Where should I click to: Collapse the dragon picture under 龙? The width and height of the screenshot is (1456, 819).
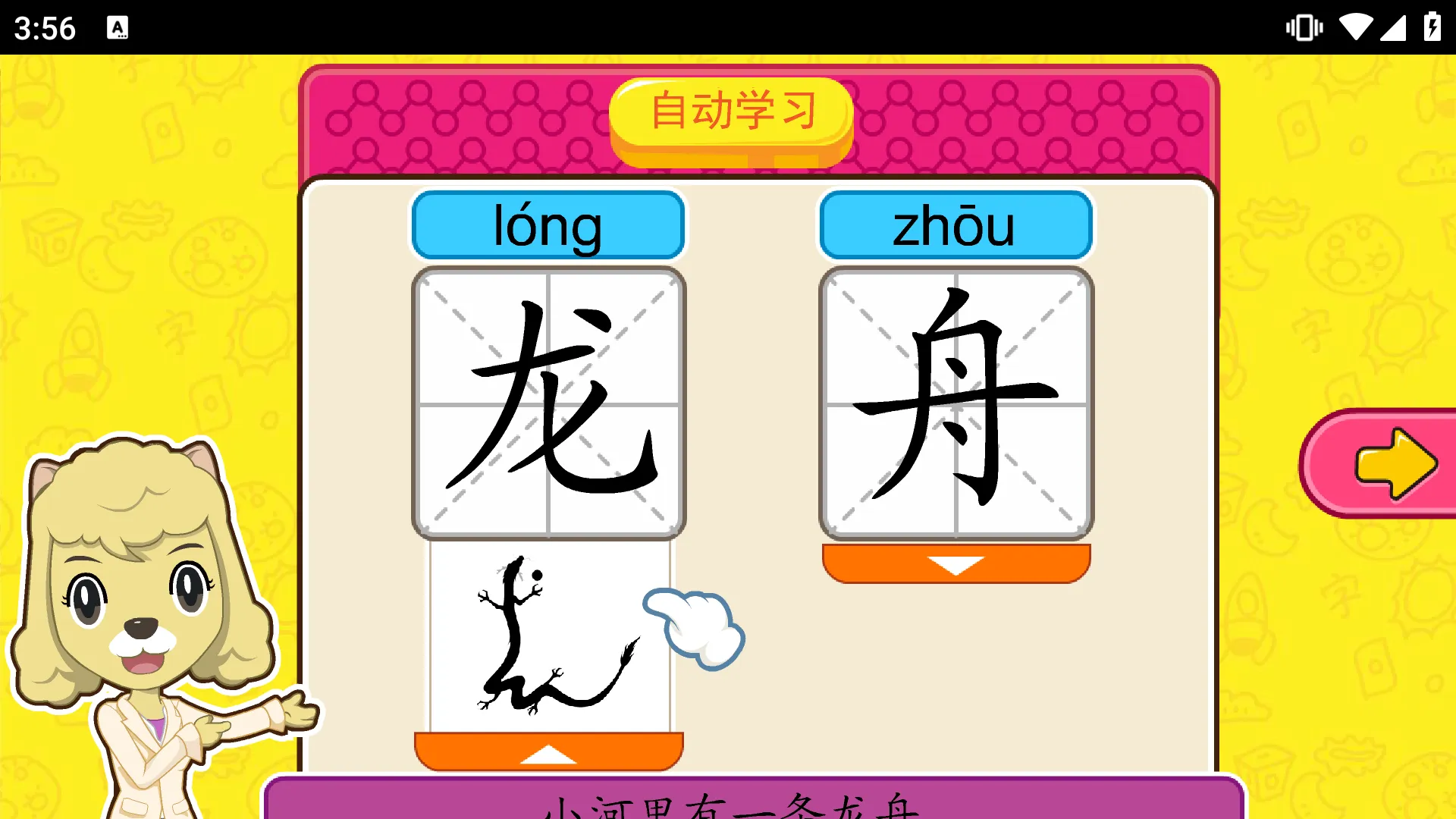coord(548,752)
